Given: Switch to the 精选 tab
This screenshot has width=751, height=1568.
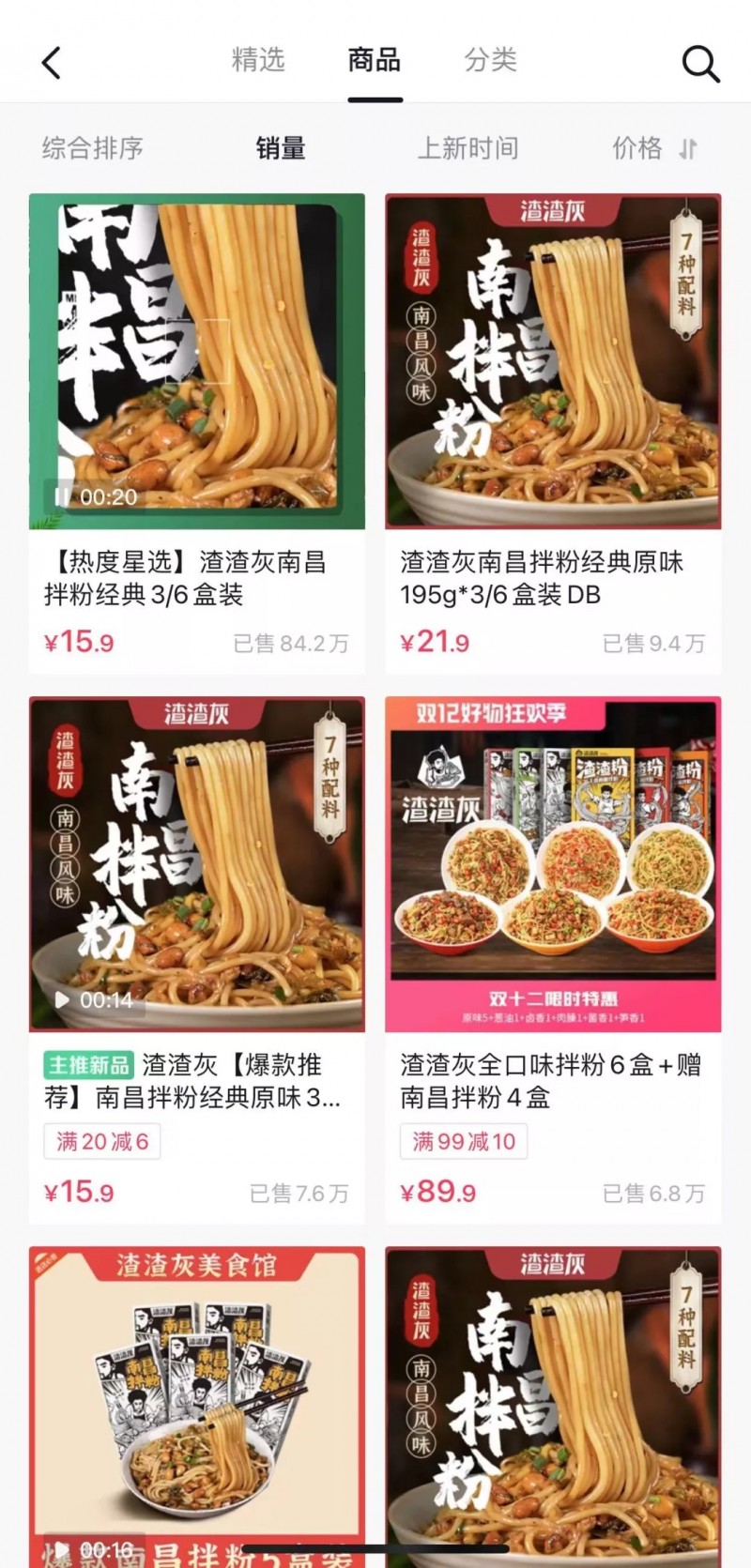Looking at the screenshot, I should click(x=258, y=60).
